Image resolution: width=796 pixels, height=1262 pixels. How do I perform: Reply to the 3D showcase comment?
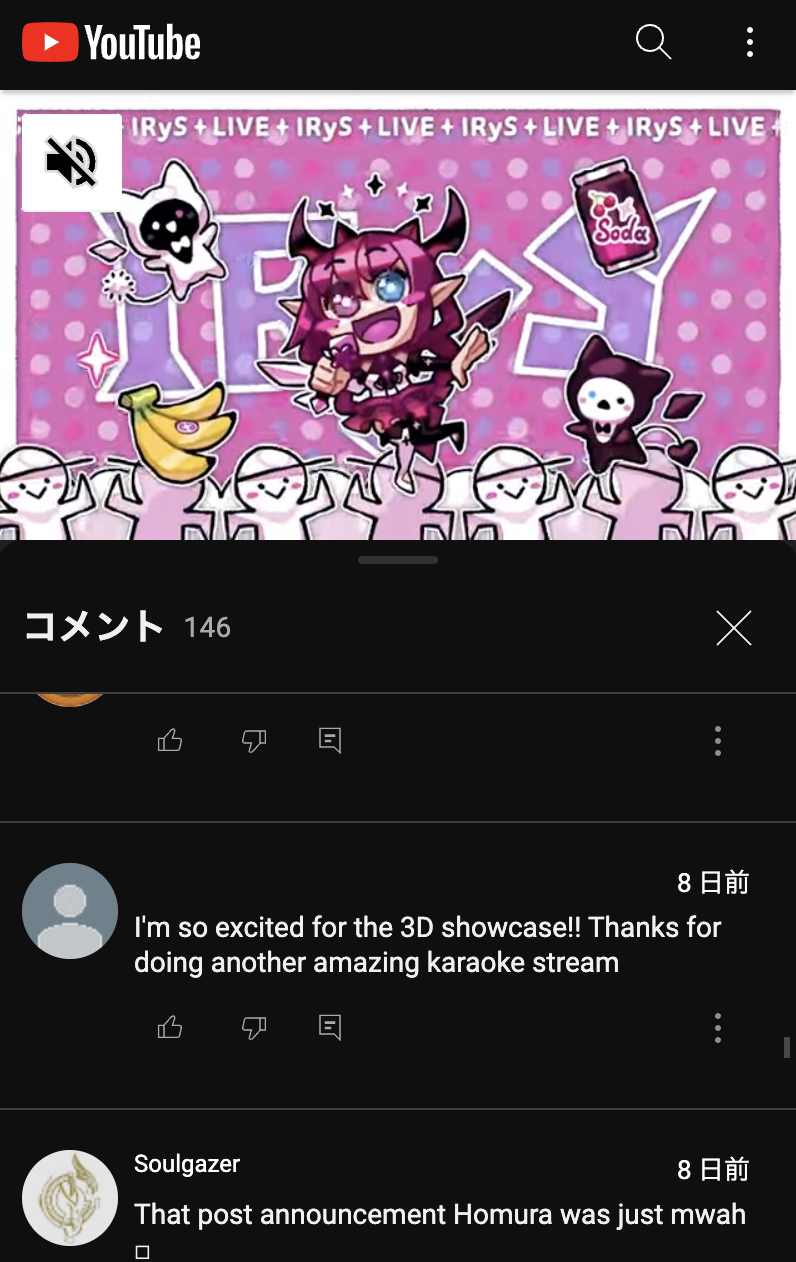[x=330, y=1027]
